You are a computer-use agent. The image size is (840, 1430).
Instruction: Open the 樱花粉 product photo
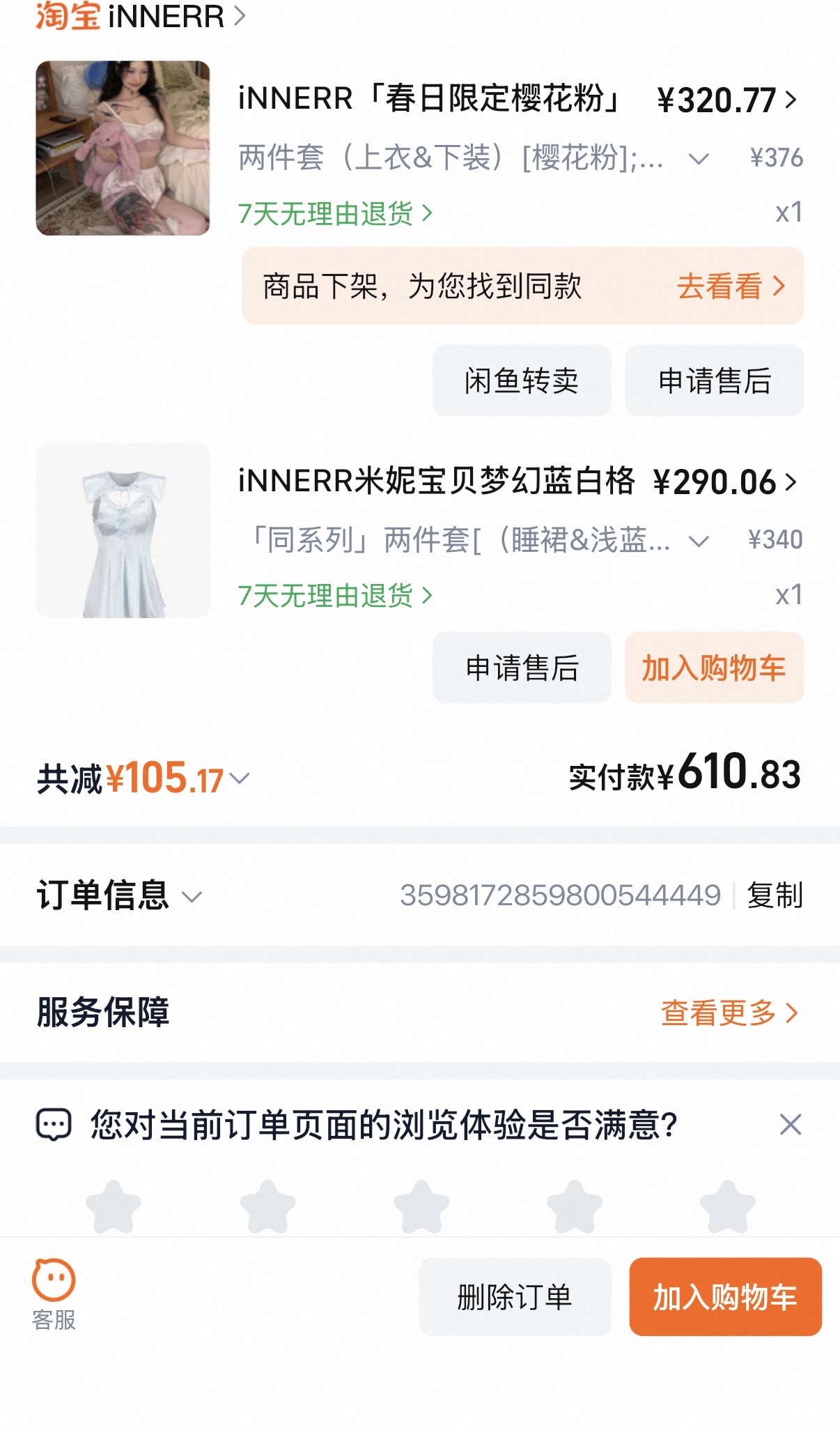click(123, 148)
